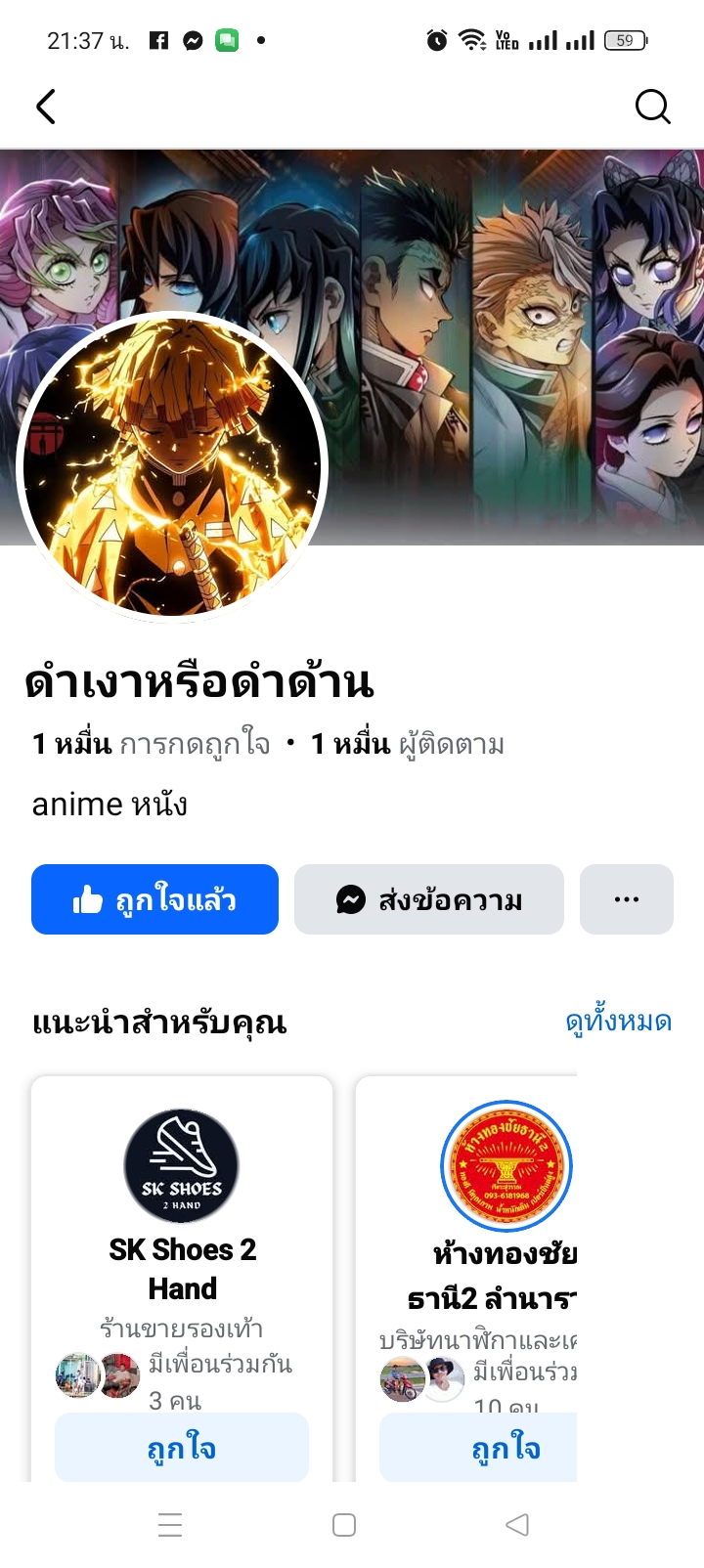Go to the home screen

[344, 1525]
